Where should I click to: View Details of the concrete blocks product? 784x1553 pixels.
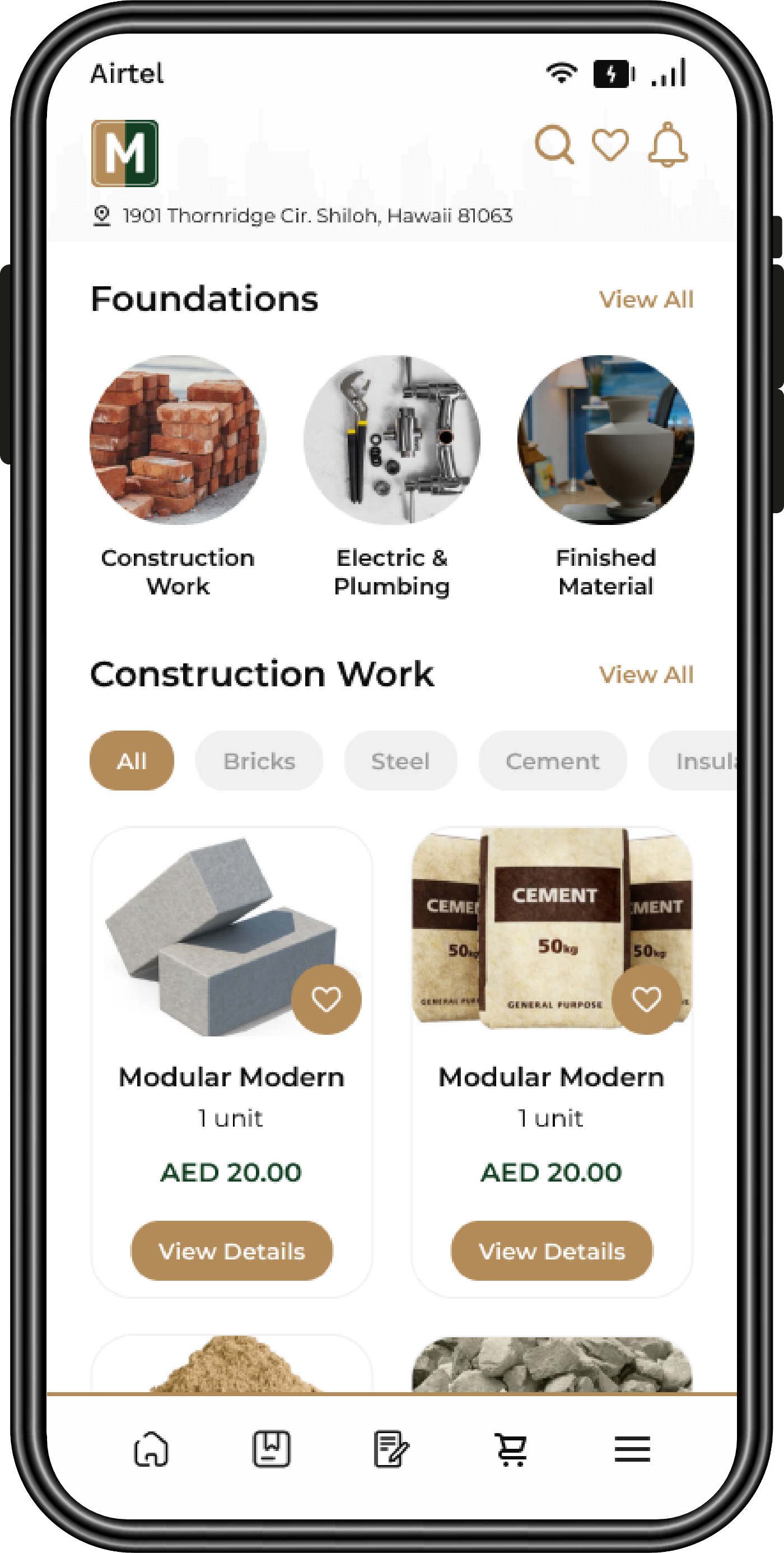(x=231, y=1251)
